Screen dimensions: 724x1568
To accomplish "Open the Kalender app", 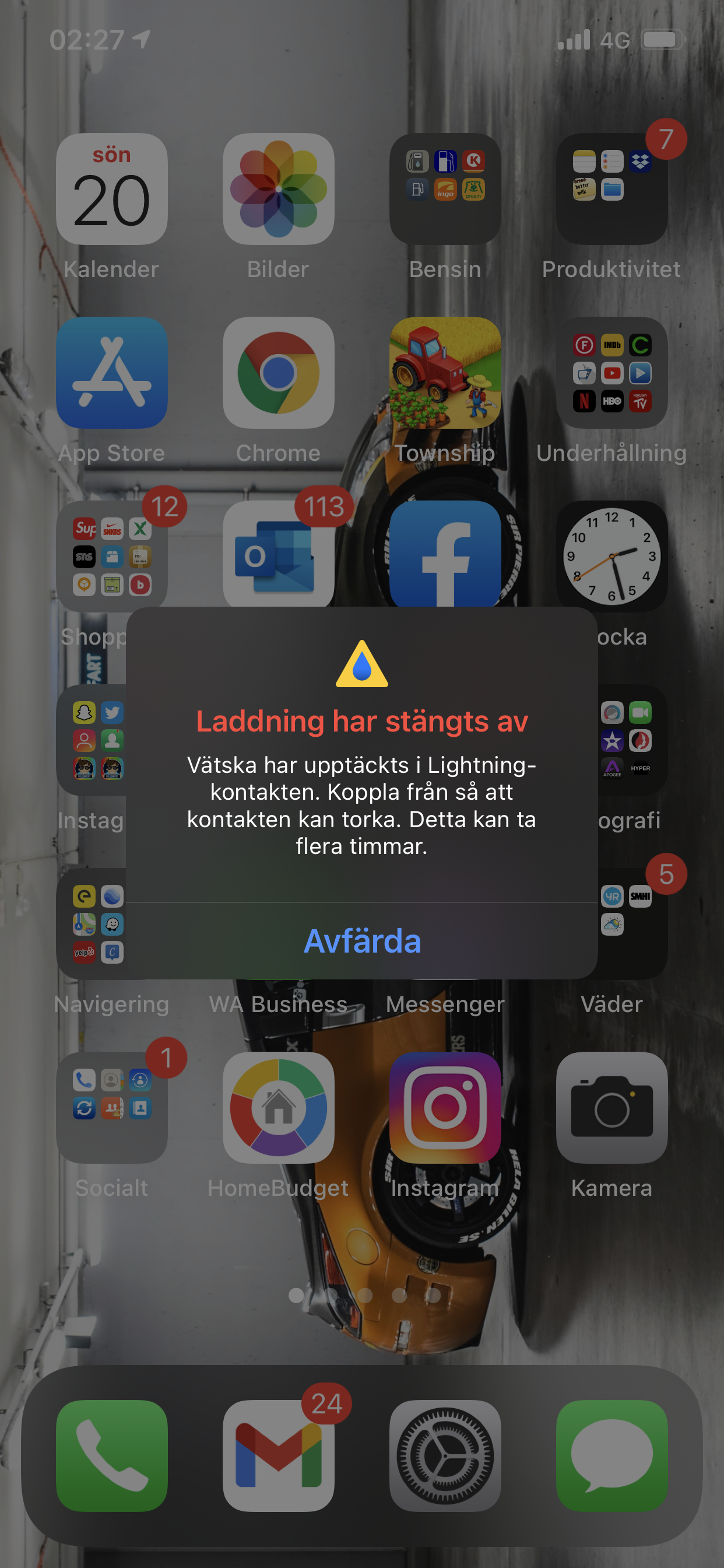I will (112, 190).
